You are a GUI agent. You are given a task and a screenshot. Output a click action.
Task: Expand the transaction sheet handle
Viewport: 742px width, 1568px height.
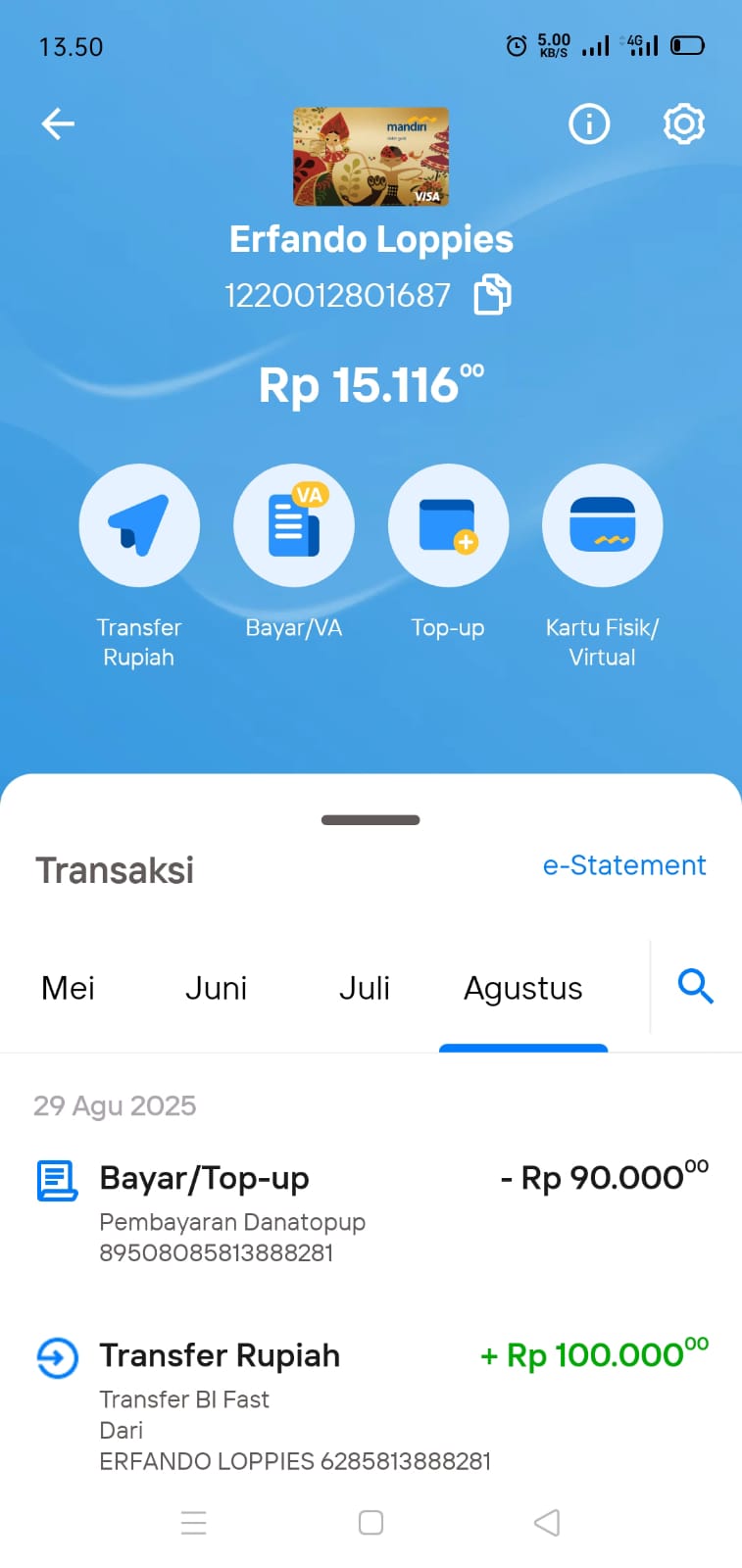pyautogui.click(x=371, y=820)
